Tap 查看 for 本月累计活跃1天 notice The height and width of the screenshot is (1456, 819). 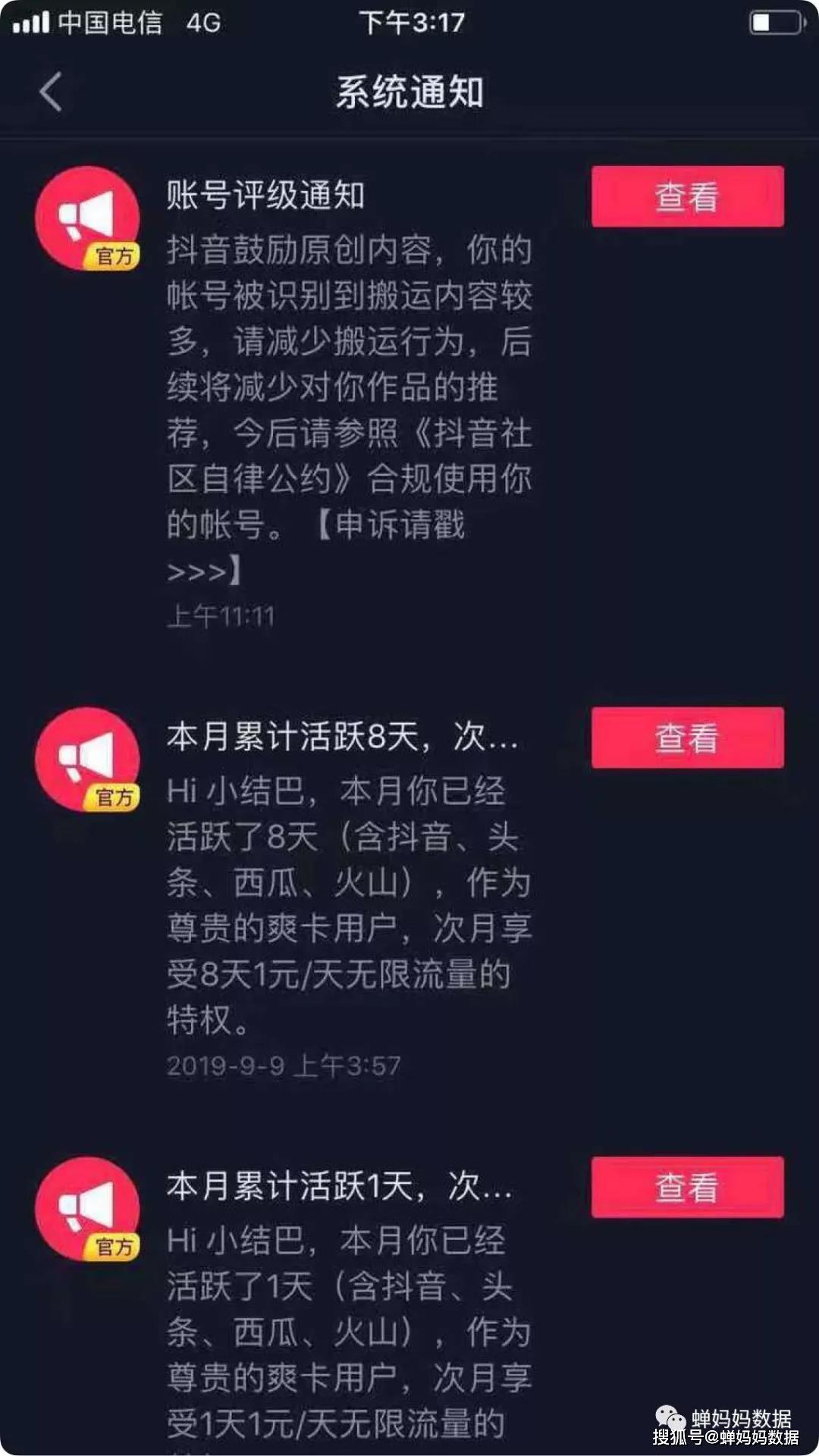pyautogui.click(x=687, y=1187)
